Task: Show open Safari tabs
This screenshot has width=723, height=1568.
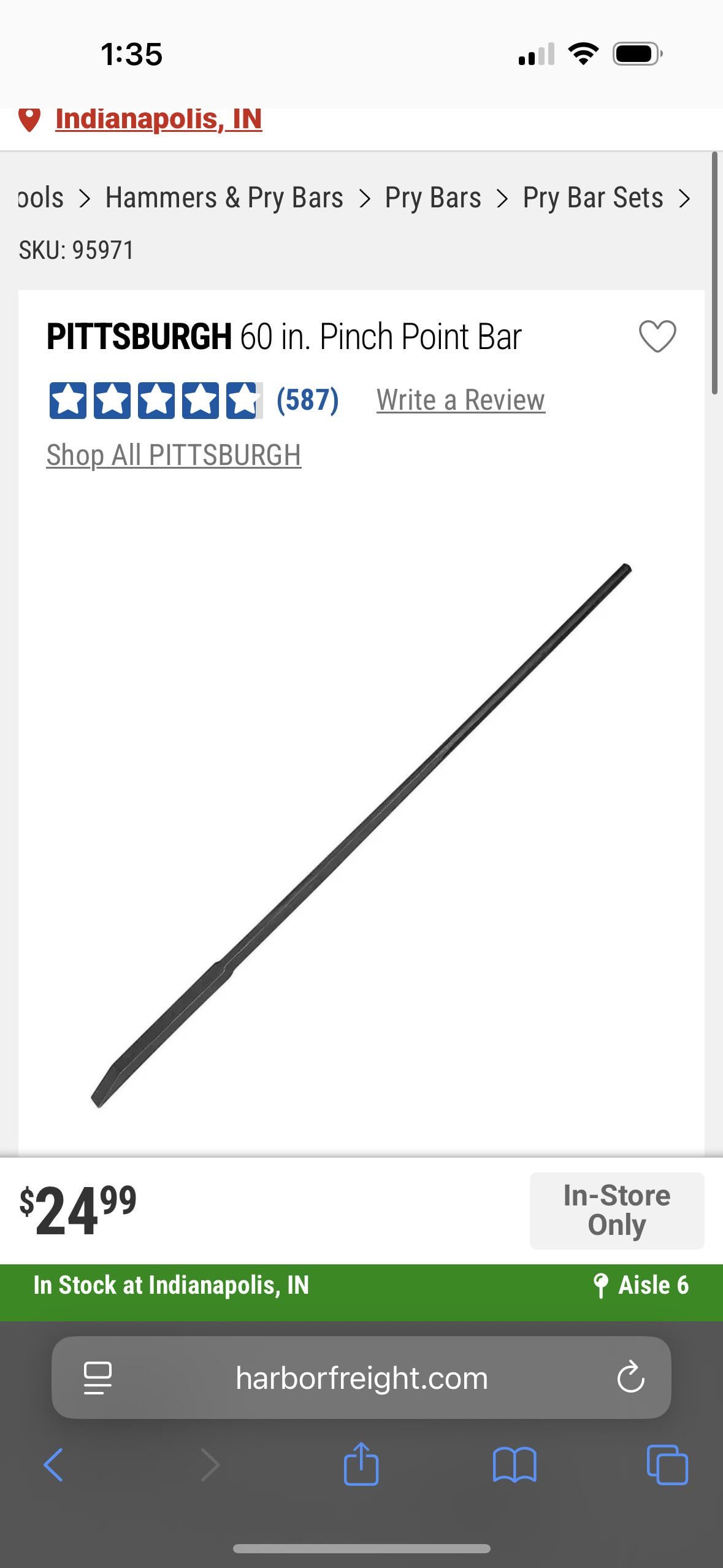Action: [667, 1465]
